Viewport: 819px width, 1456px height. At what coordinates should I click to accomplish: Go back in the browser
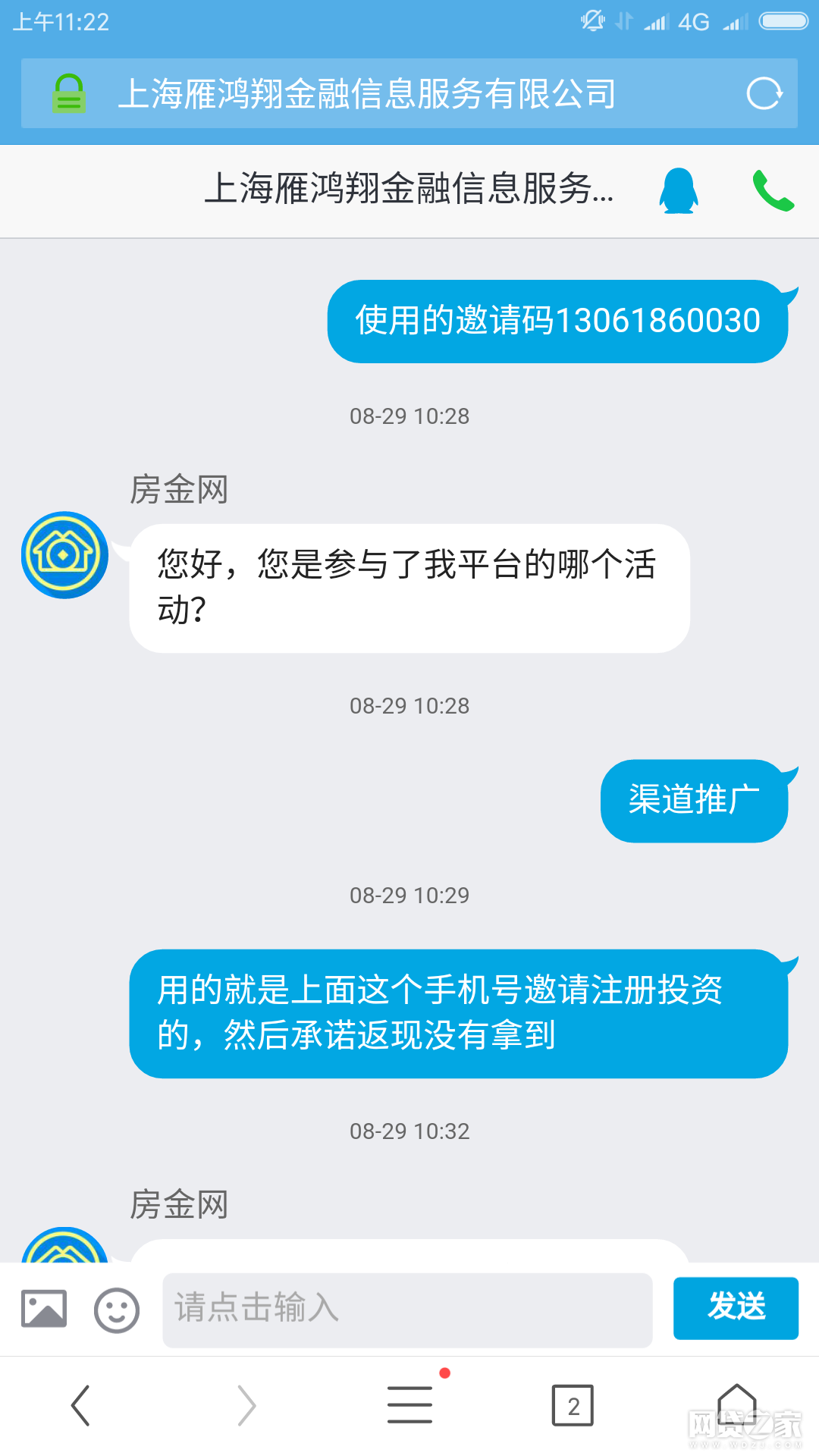point(81,1405)
